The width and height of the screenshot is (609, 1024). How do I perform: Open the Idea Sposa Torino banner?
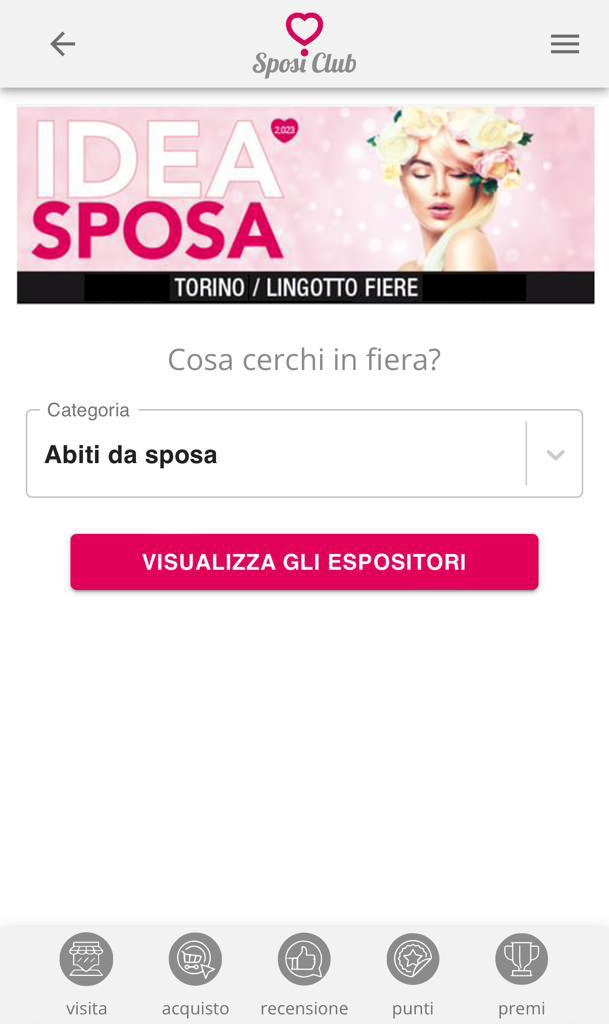tap(305, 204)
